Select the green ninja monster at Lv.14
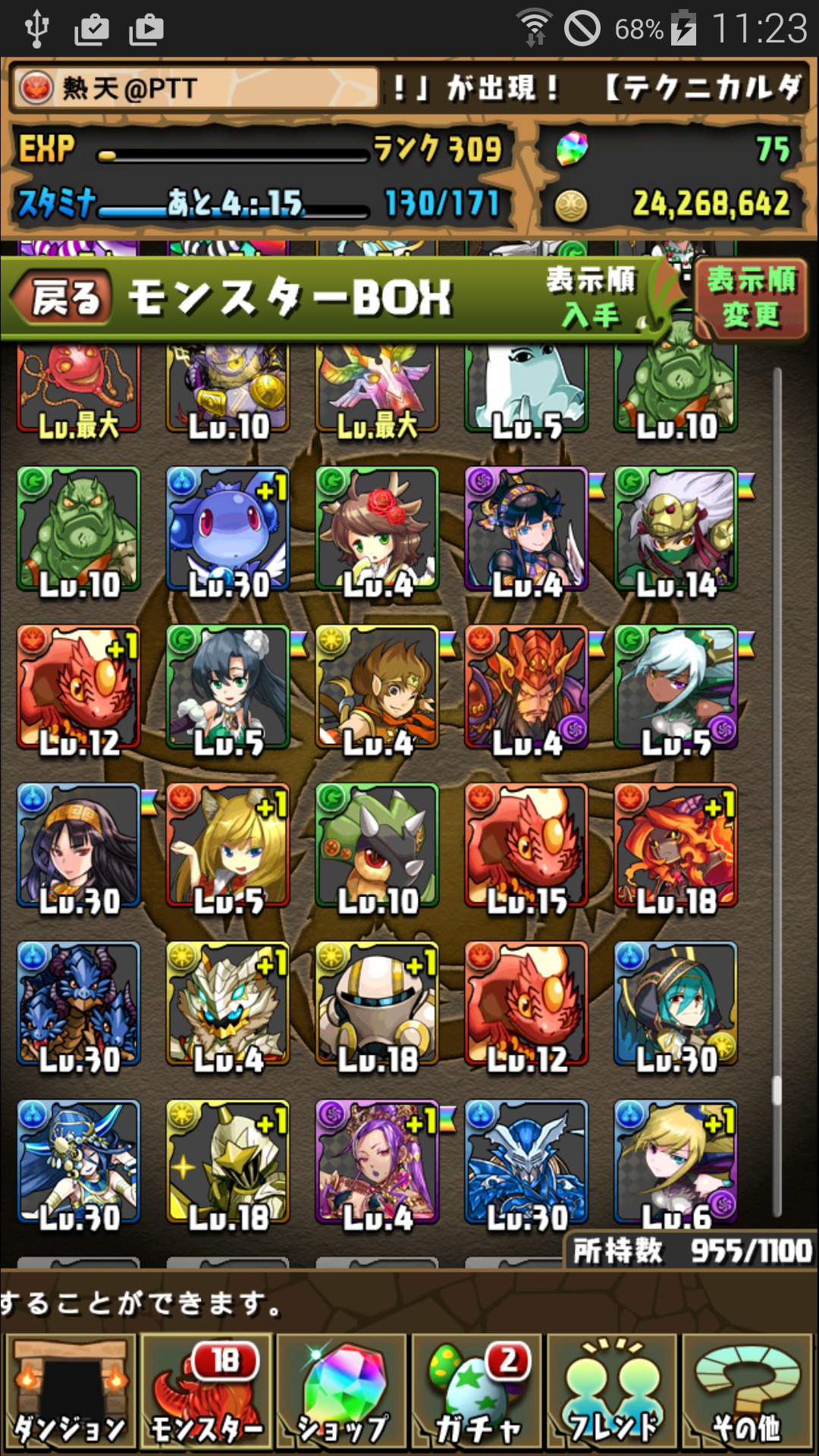The height and width of the screenshot is (1456, 819). click(x=676, y=529)
